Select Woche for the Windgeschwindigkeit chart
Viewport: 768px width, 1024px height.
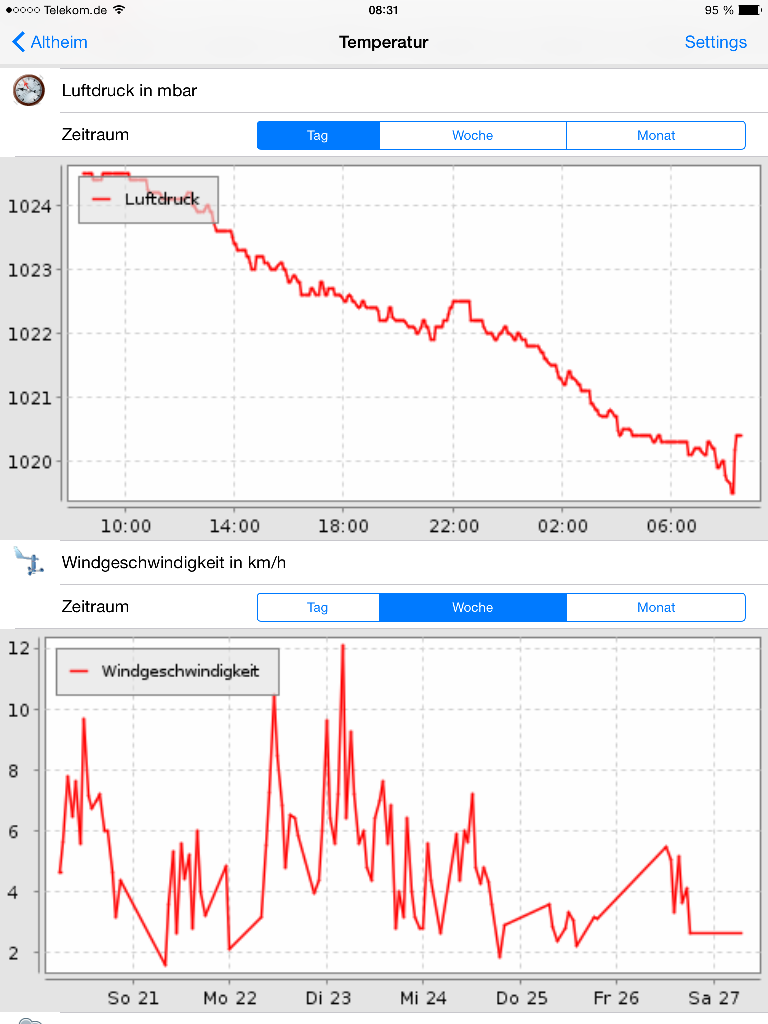pyautogui.click(x=472, y=607)
